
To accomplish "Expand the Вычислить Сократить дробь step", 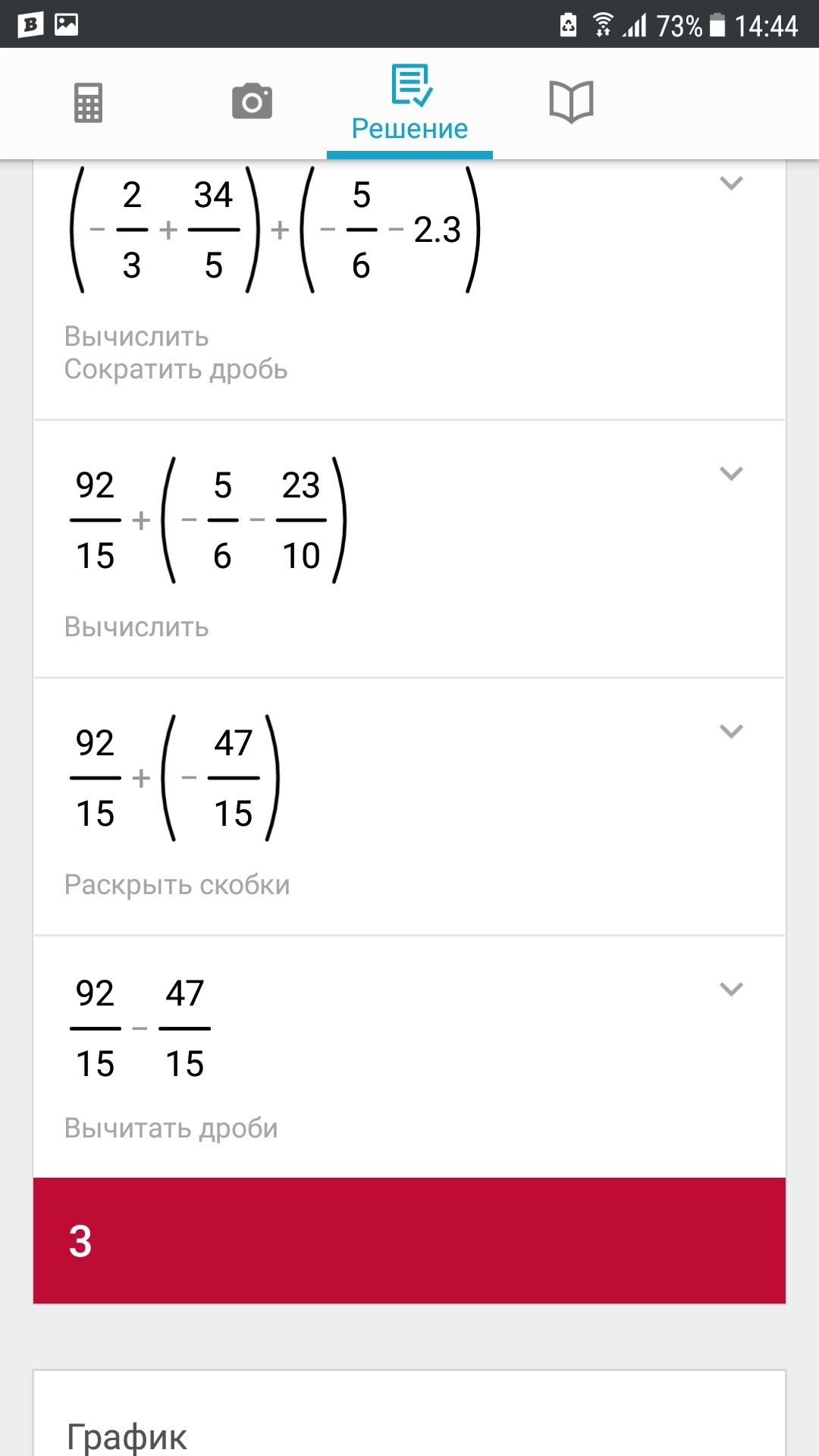I will pos(731,184).
